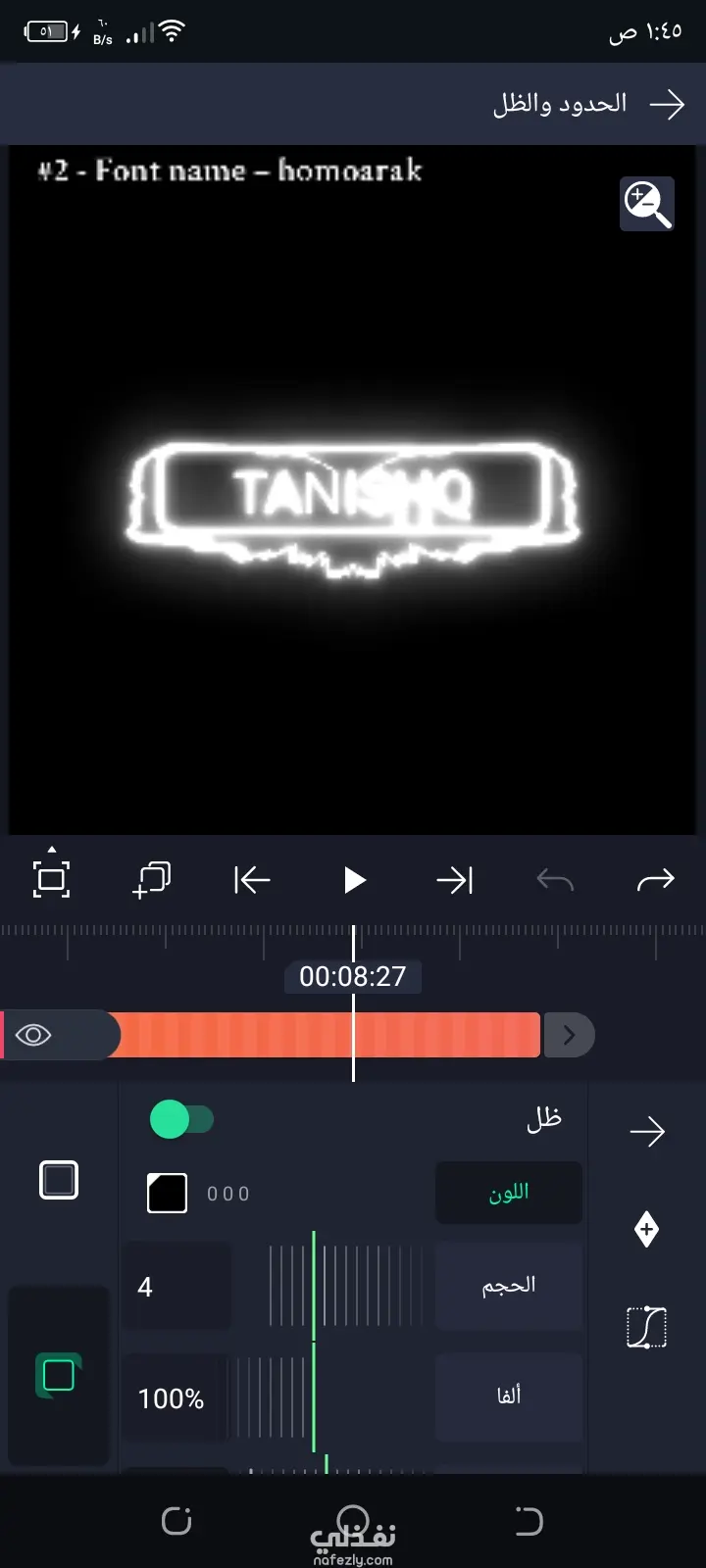Open the easing curve editor

646,1327
